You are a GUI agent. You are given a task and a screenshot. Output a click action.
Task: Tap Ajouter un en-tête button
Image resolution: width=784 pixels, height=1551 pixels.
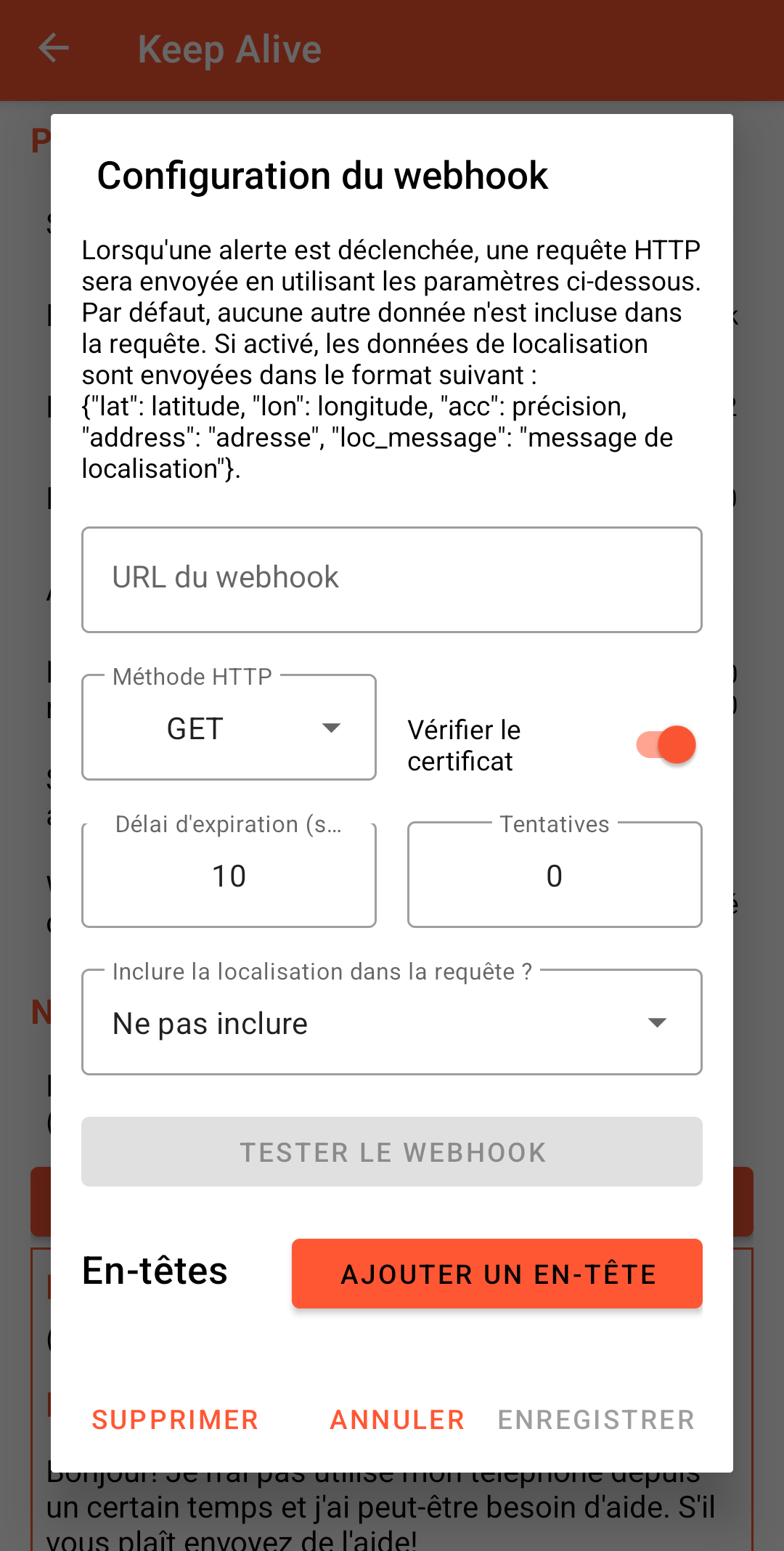point(497,1274)
